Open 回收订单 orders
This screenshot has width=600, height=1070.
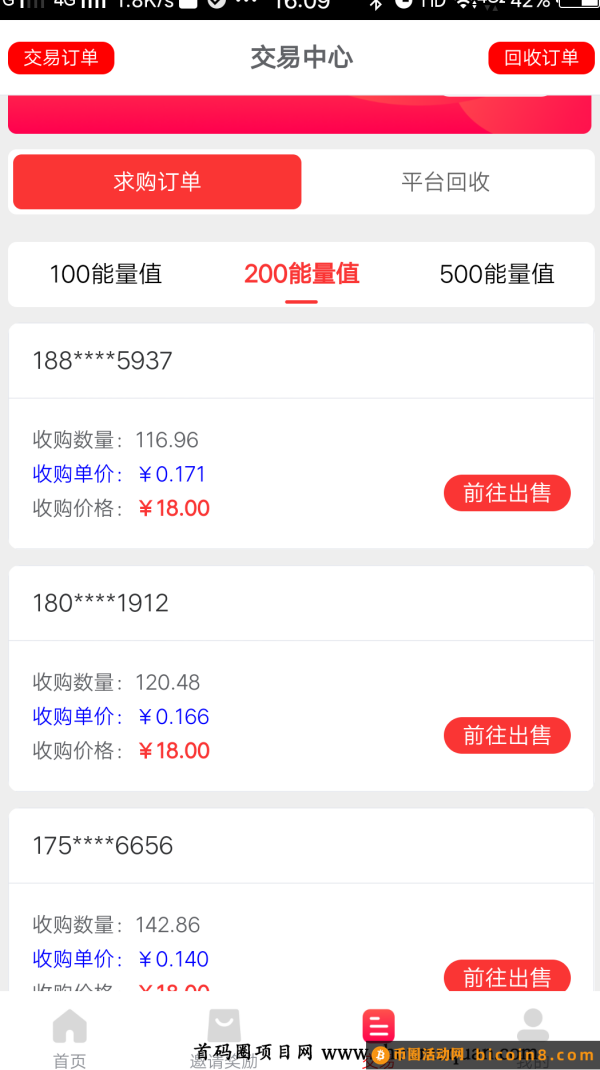point(541,58)
